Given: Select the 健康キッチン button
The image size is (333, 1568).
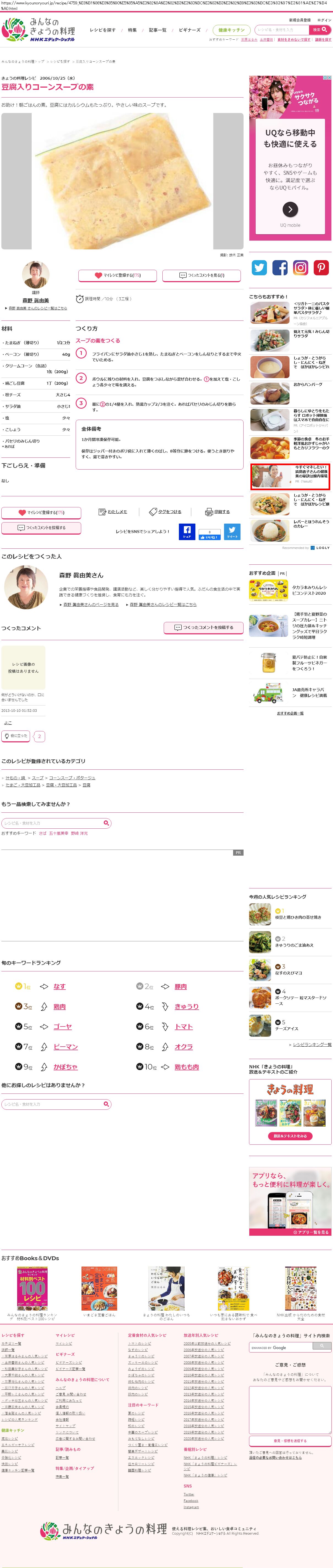Looking at the screenshot, I should point(231,30).
